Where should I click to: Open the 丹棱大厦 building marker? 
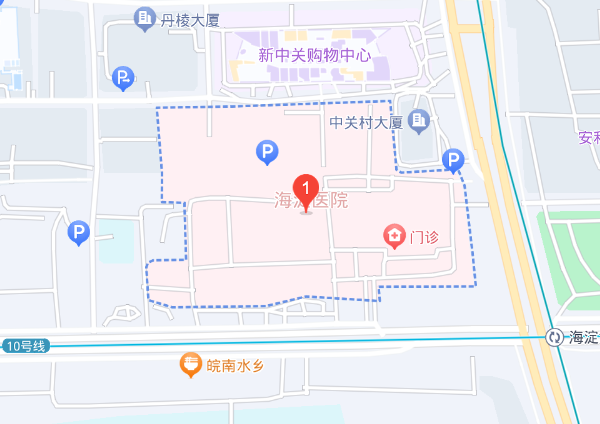click(x=145, y=17)
